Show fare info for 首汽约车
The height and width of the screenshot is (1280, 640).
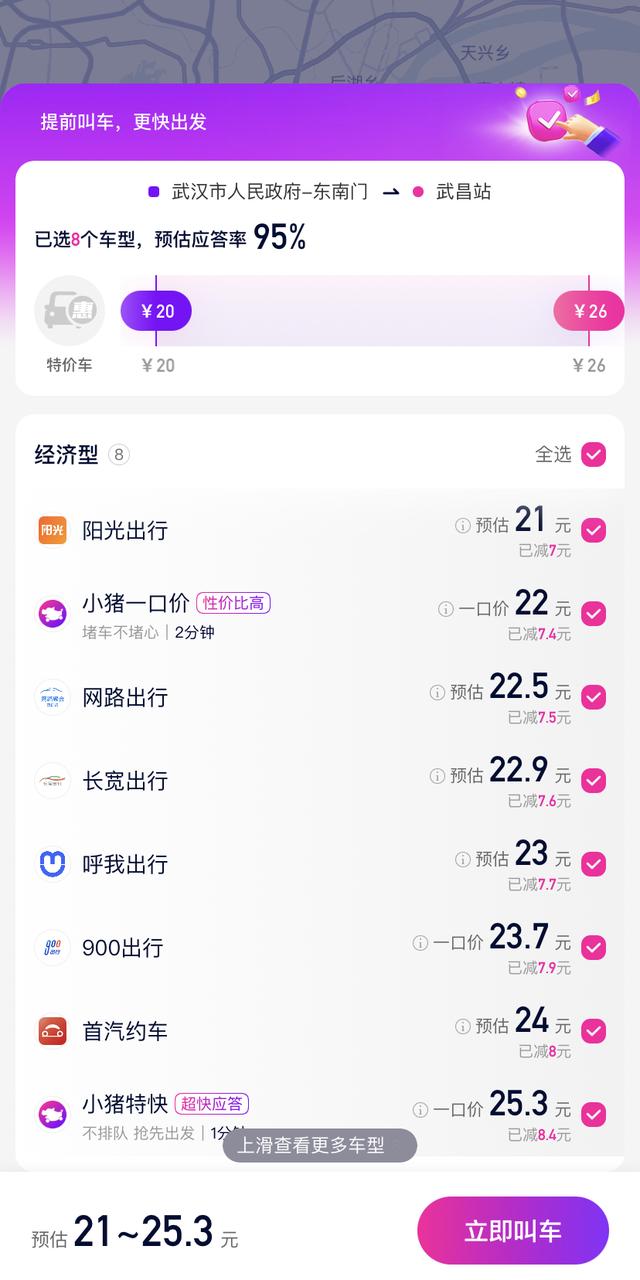coord(462,1025)
